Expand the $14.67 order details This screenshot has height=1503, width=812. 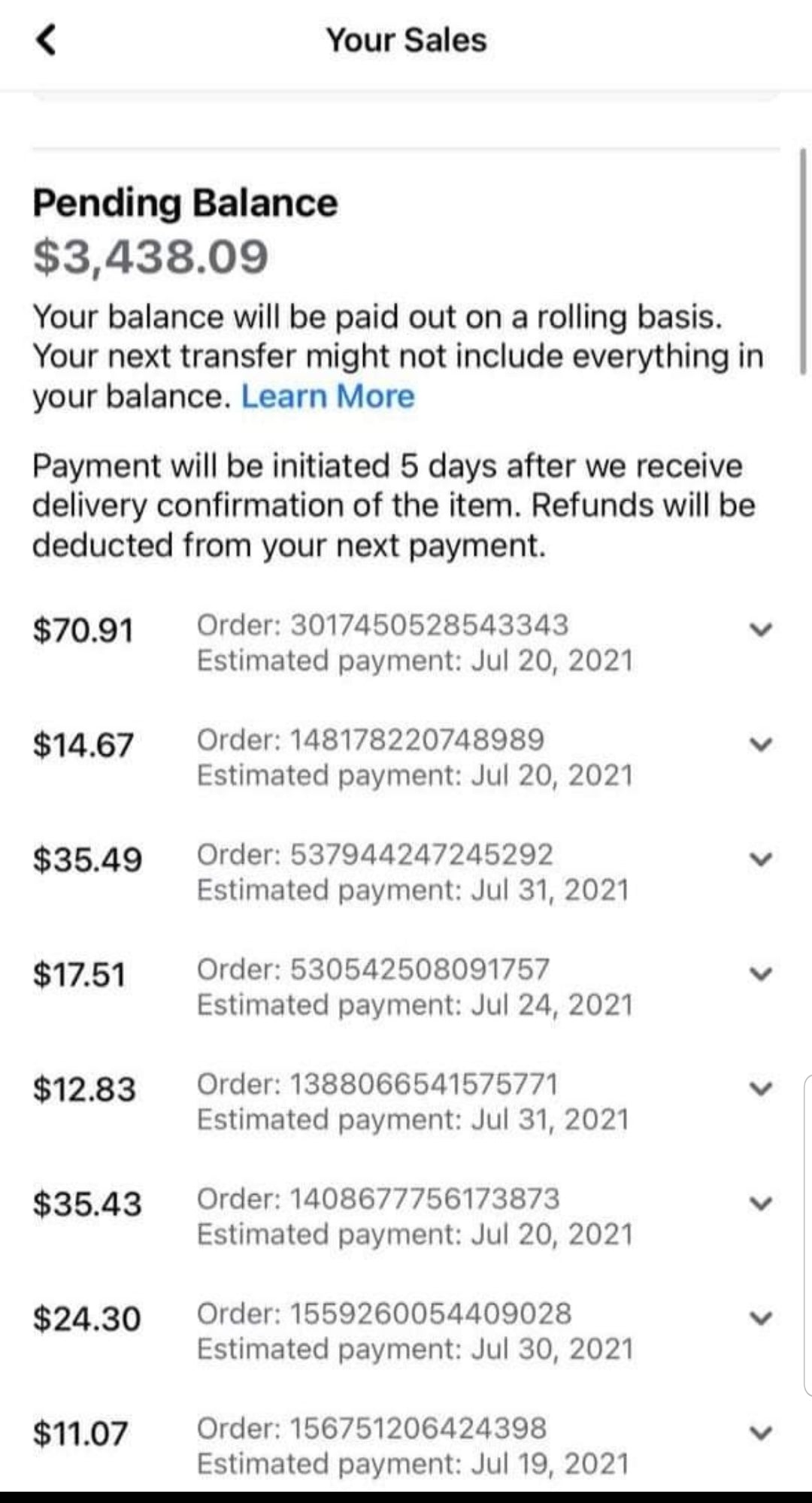761,745
